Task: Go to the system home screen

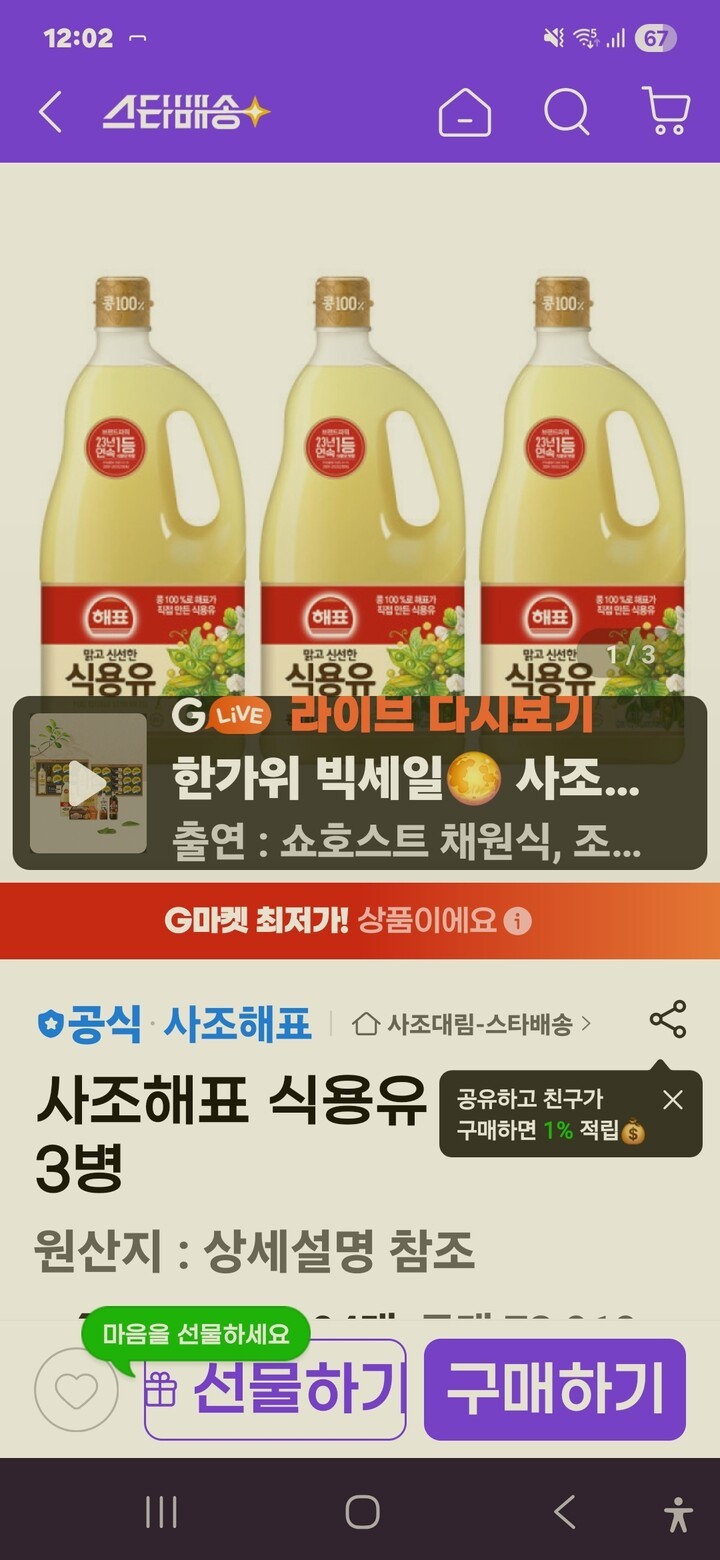Action: (x=362, y=1512)
